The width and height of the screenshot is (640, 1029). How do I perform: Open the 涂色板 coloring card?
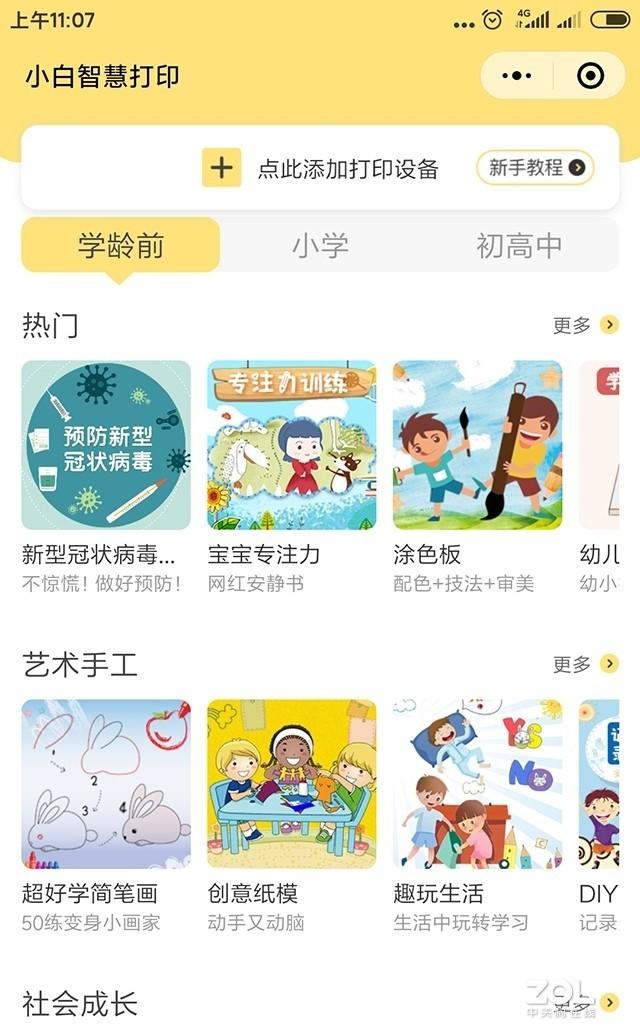pos(478,445)
